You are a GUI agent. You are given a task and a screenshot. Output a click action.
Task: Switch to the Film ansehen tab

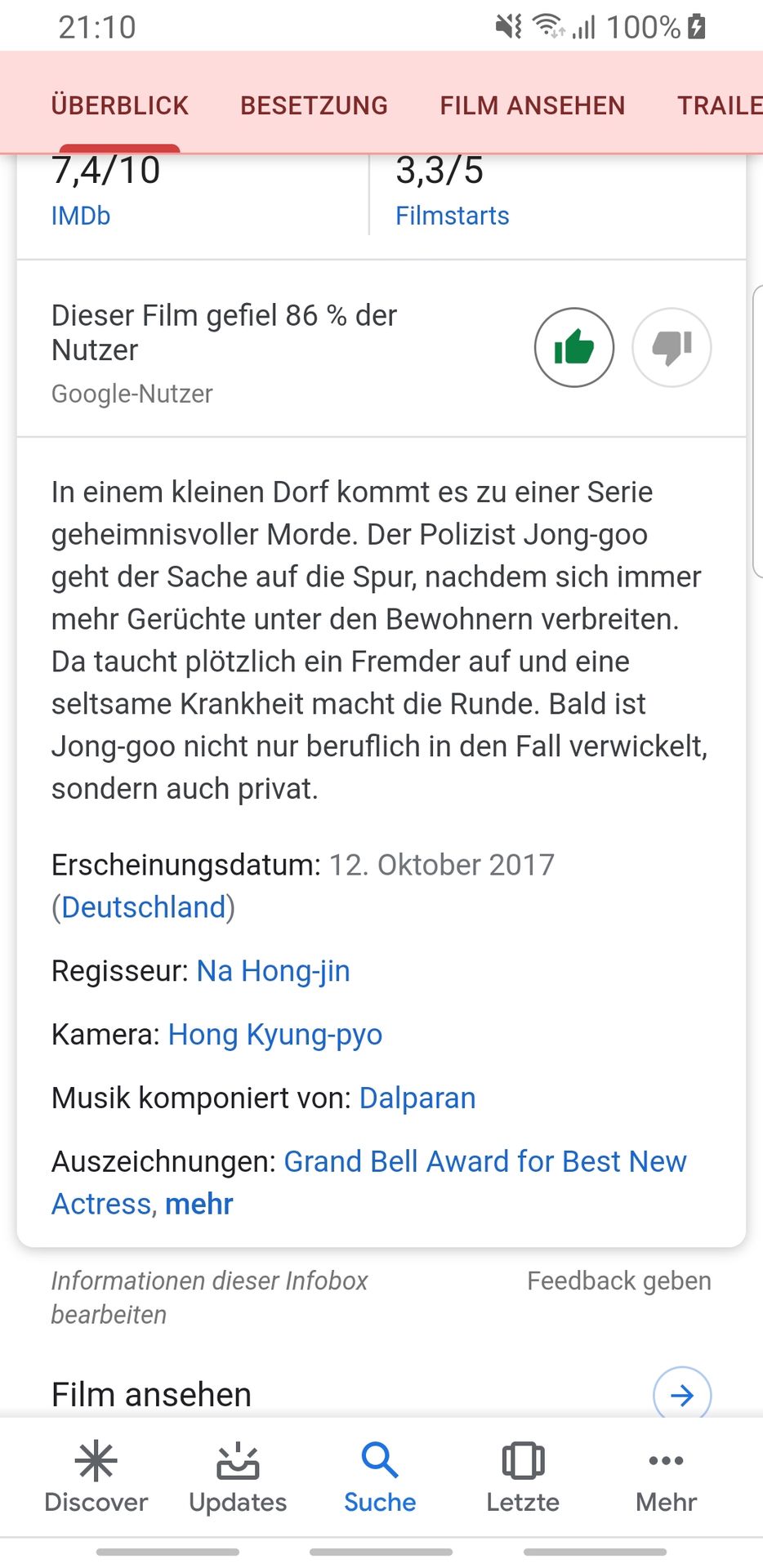coord(533,105)
